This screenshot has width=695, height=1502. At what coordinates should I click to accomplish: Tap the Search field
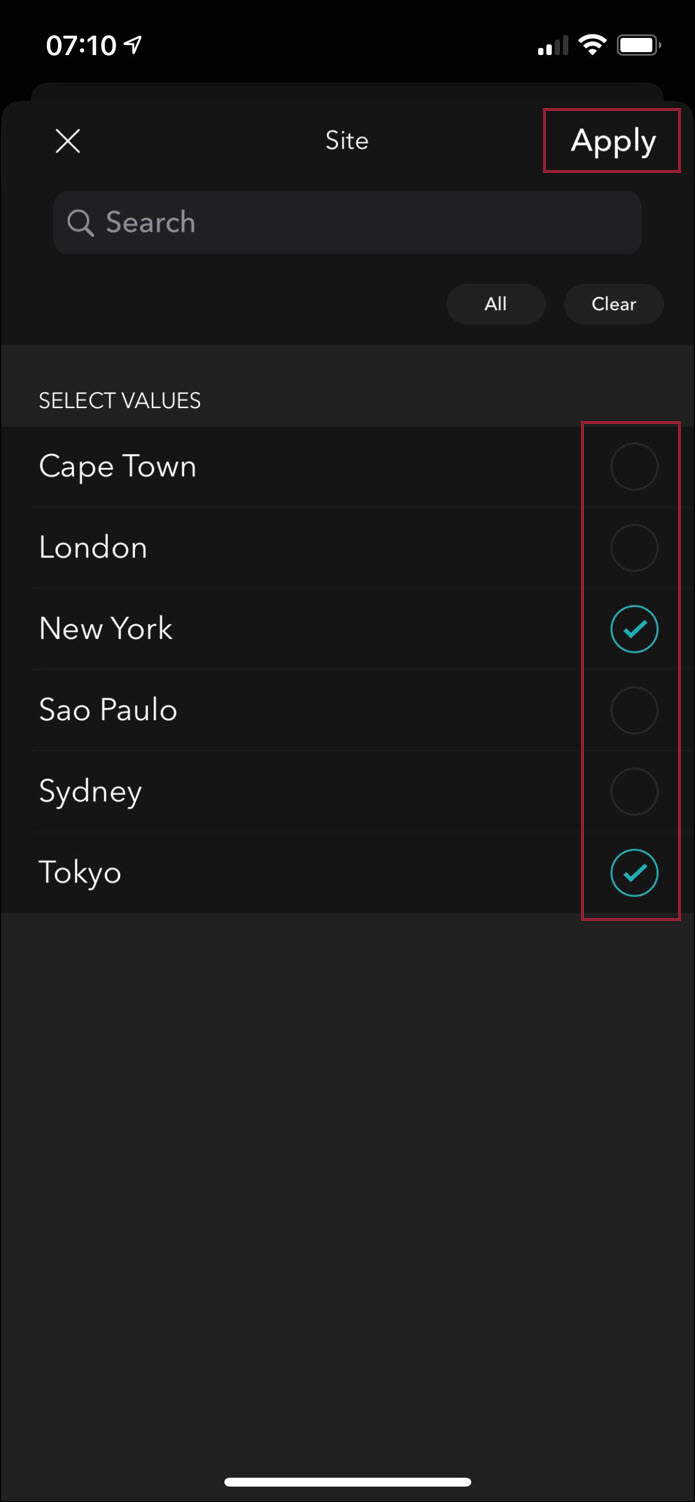[x=347, y=222]
